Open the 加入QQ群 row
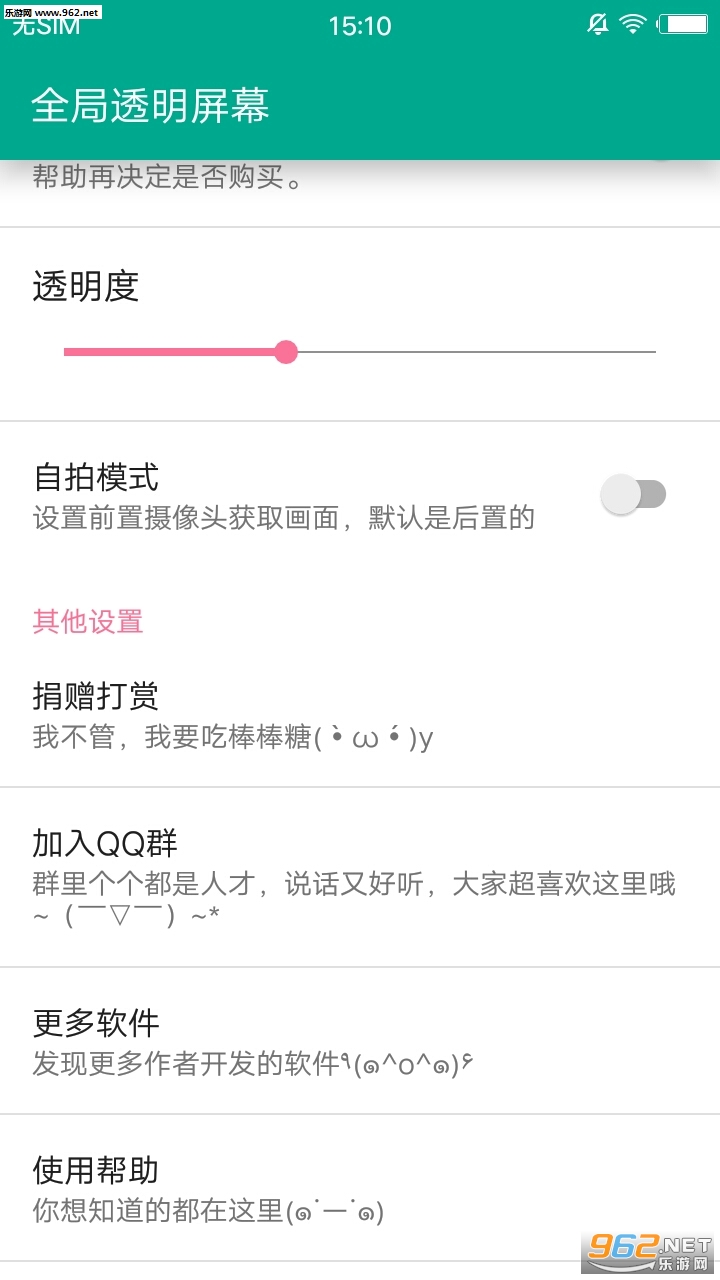The image size is (720, 1280). (360, 877)
